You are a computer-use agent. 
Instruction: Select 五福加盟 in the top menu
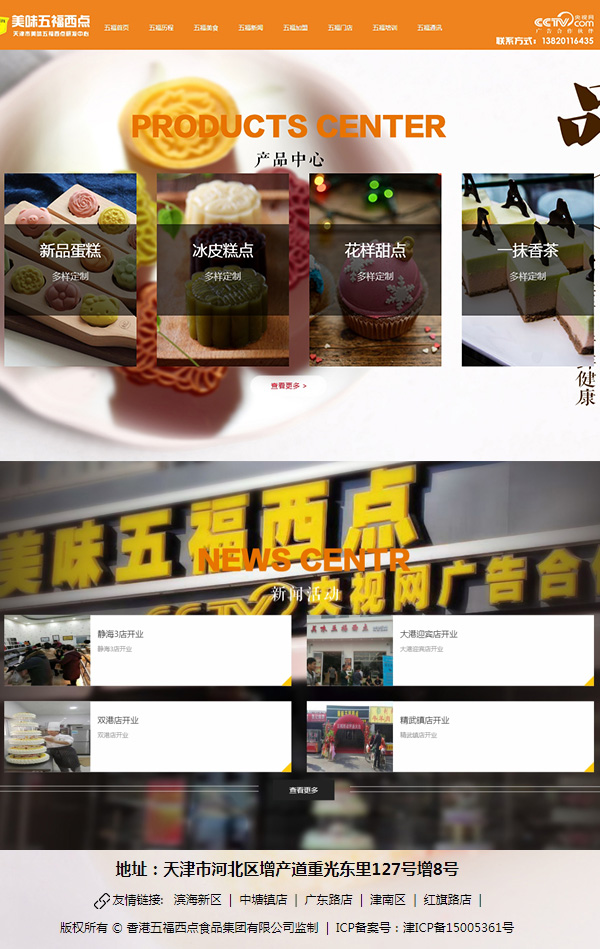pyautogui.click(x=295, y=28)
